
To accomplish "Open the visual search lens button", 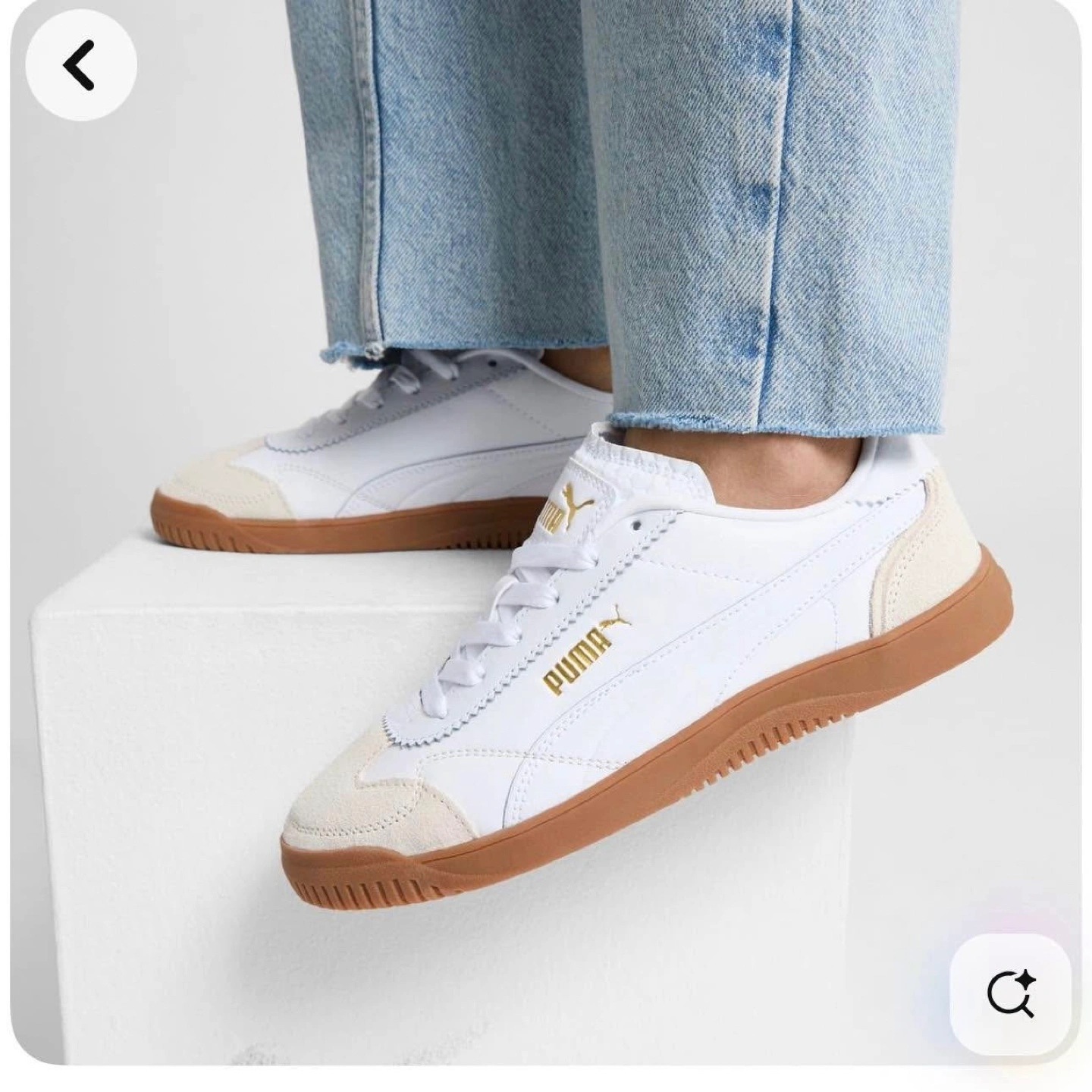I will [1011, 994].
